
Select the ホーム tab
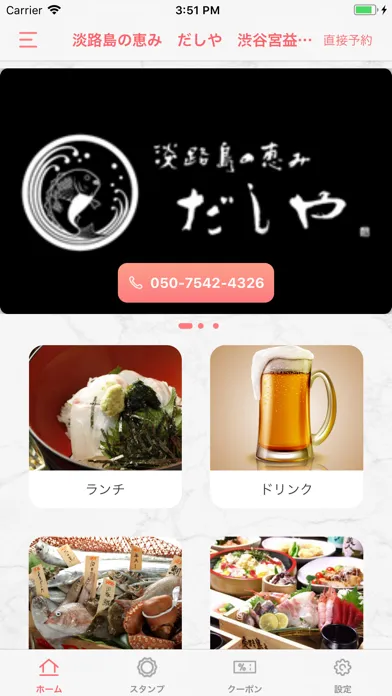(x=49, y=675)
